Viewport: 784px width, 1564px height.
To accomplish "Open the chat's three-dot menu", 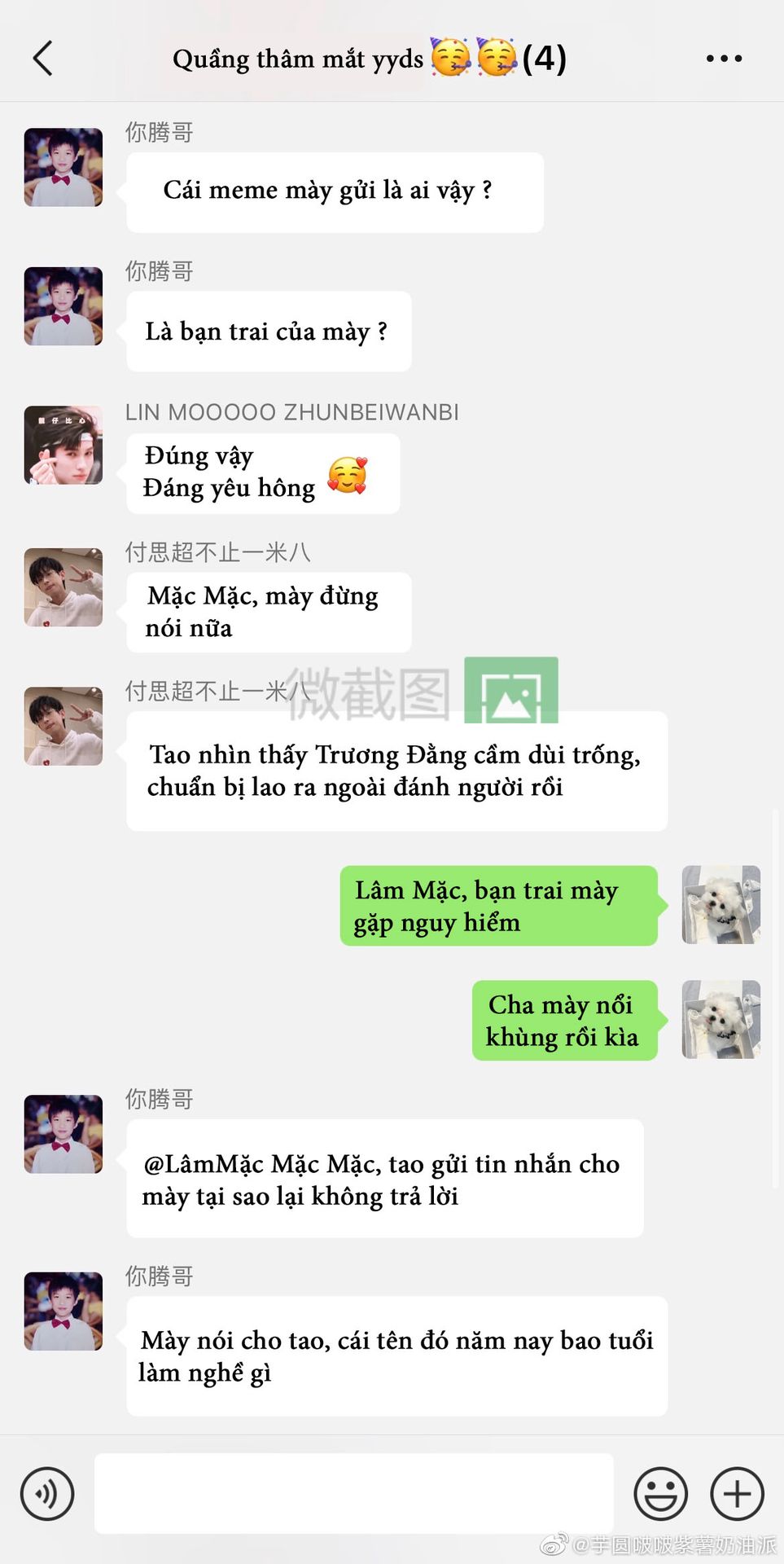I will (723, 59).
